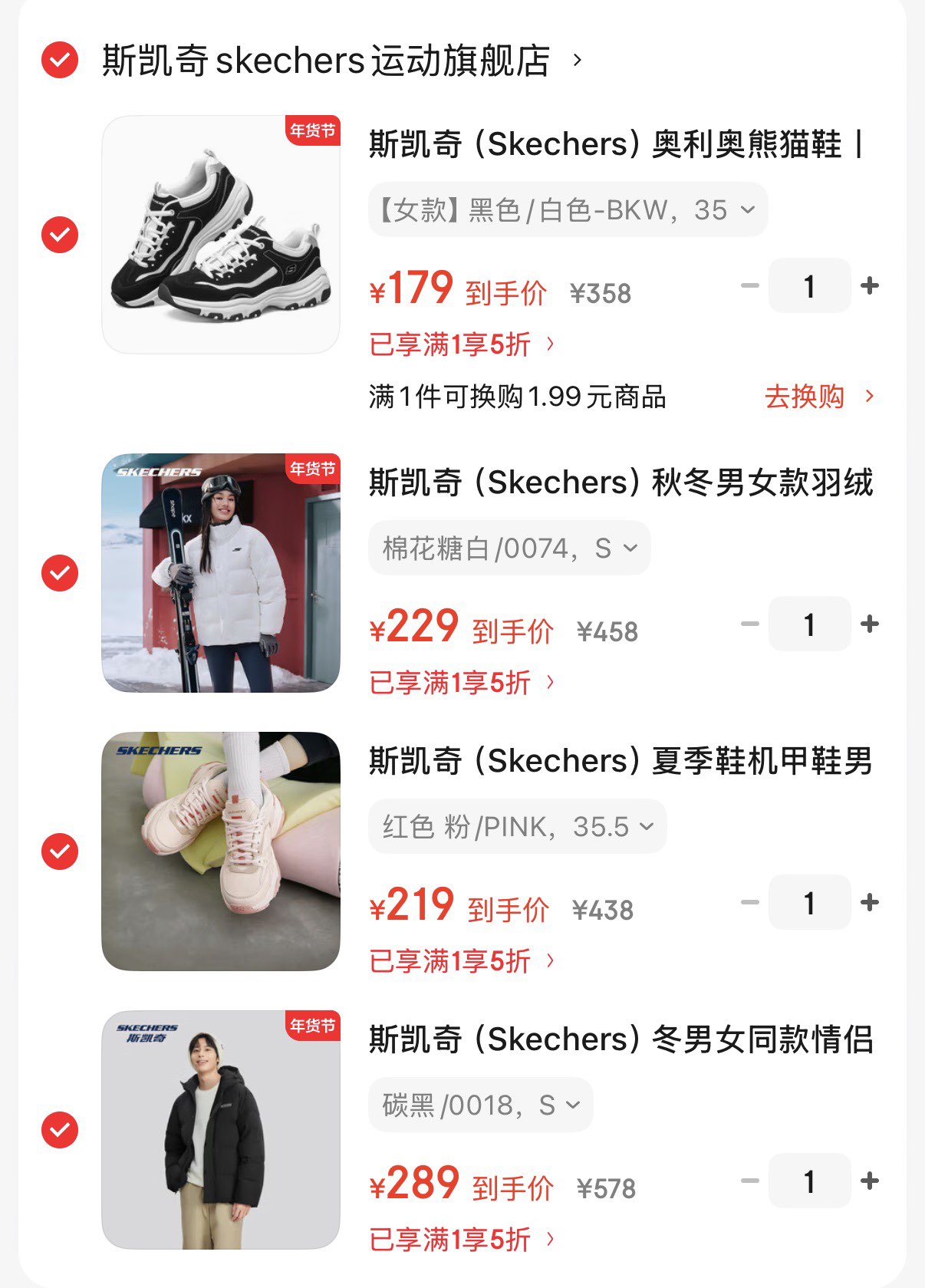Change the 红色 粉/PINK, 35.5 variant
The width and height of the screenshot is (925, 1288).
click(517, 826)
